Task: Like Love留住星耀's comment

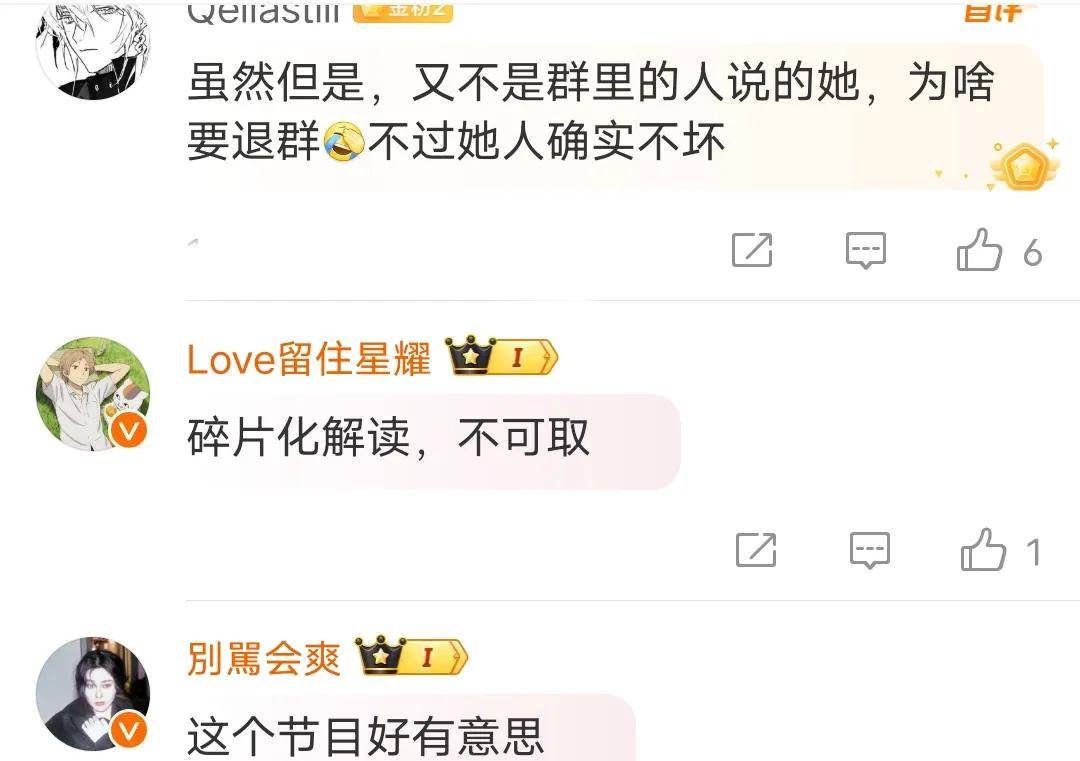Action: tap(983, 550)
